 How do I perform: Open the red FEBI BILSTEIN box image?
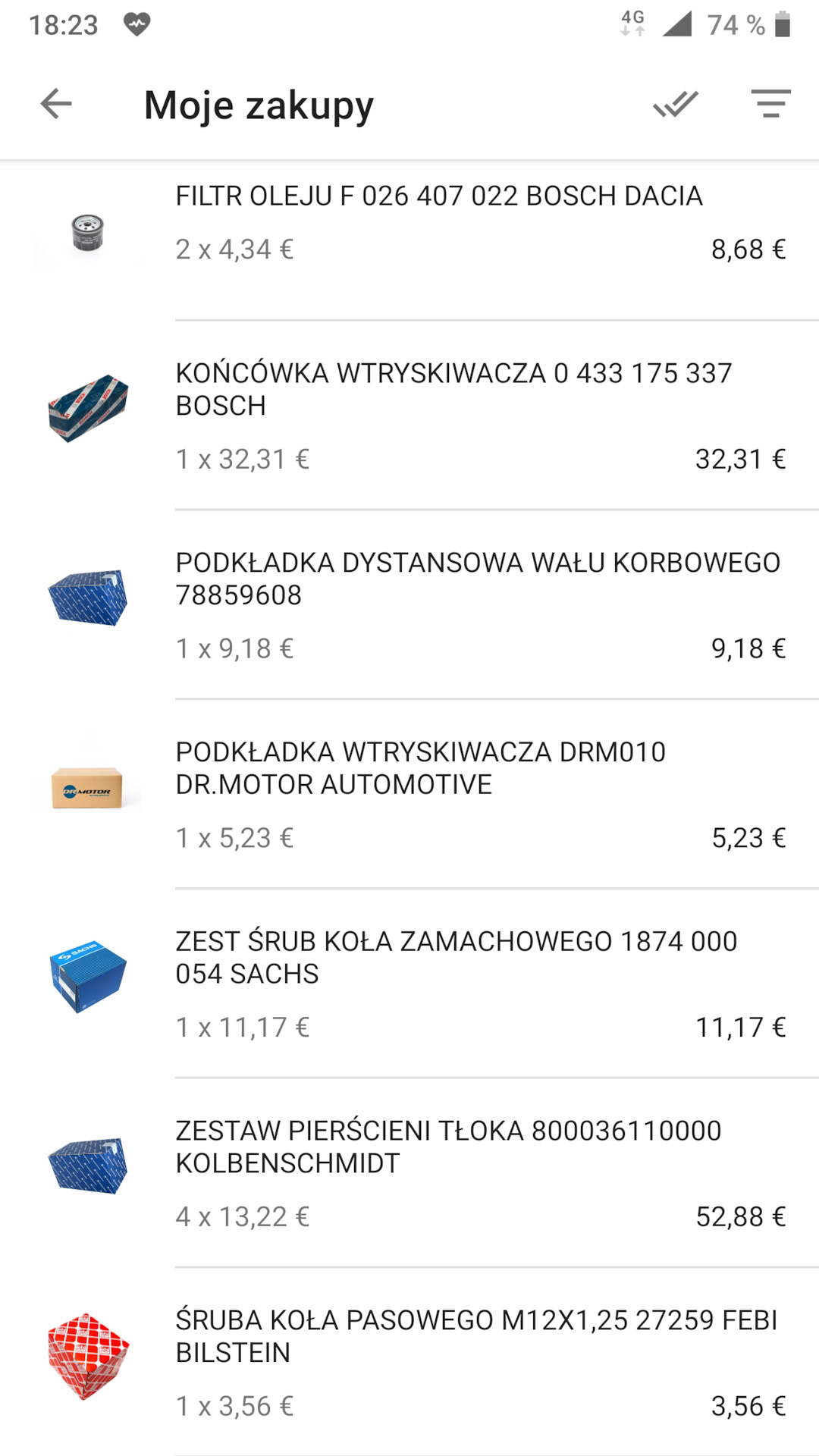86,1355
